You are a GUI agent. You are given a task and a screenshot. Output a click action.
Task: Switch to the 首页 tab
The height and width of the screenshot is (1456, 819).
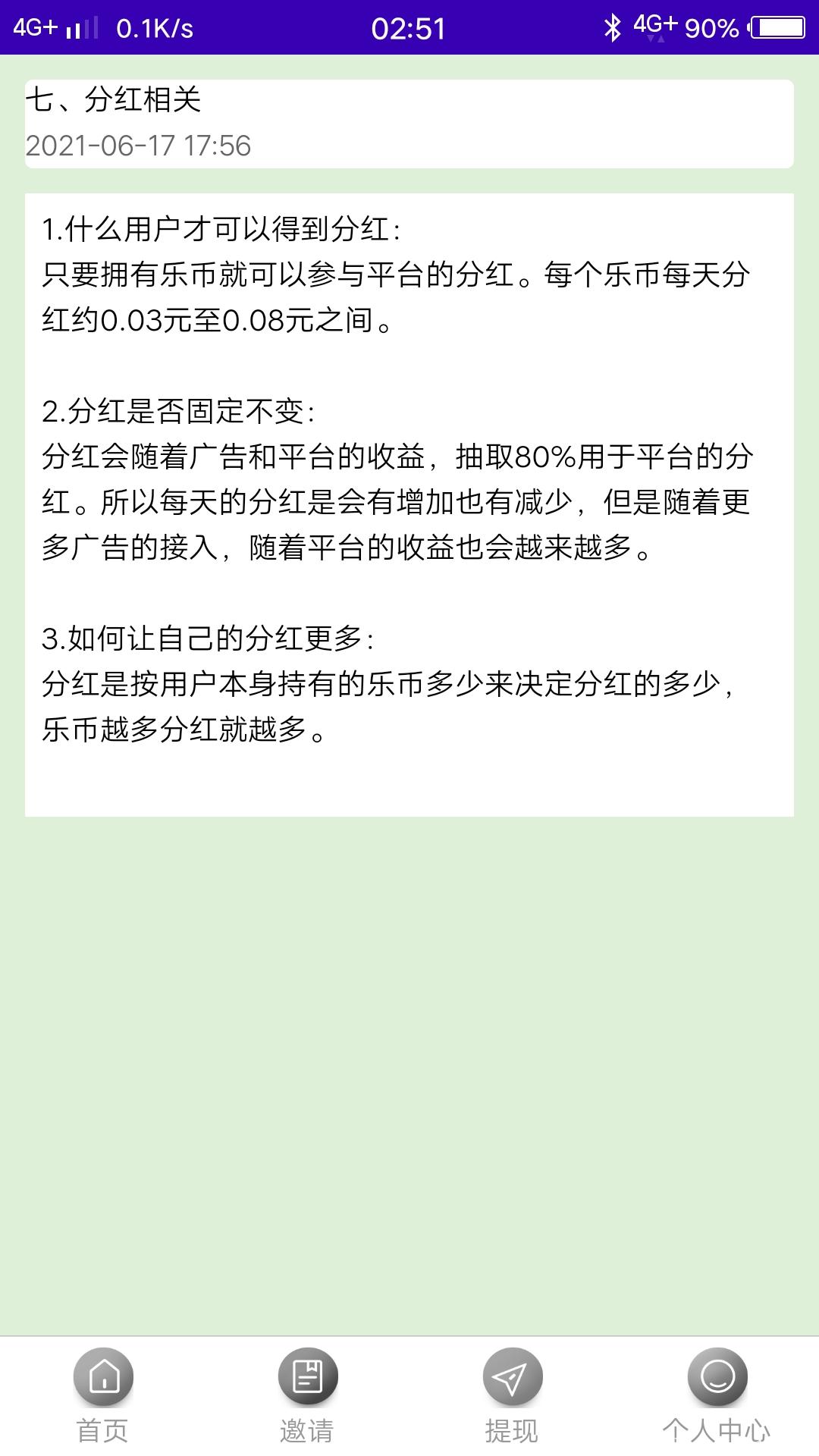tap(104, 1426)
